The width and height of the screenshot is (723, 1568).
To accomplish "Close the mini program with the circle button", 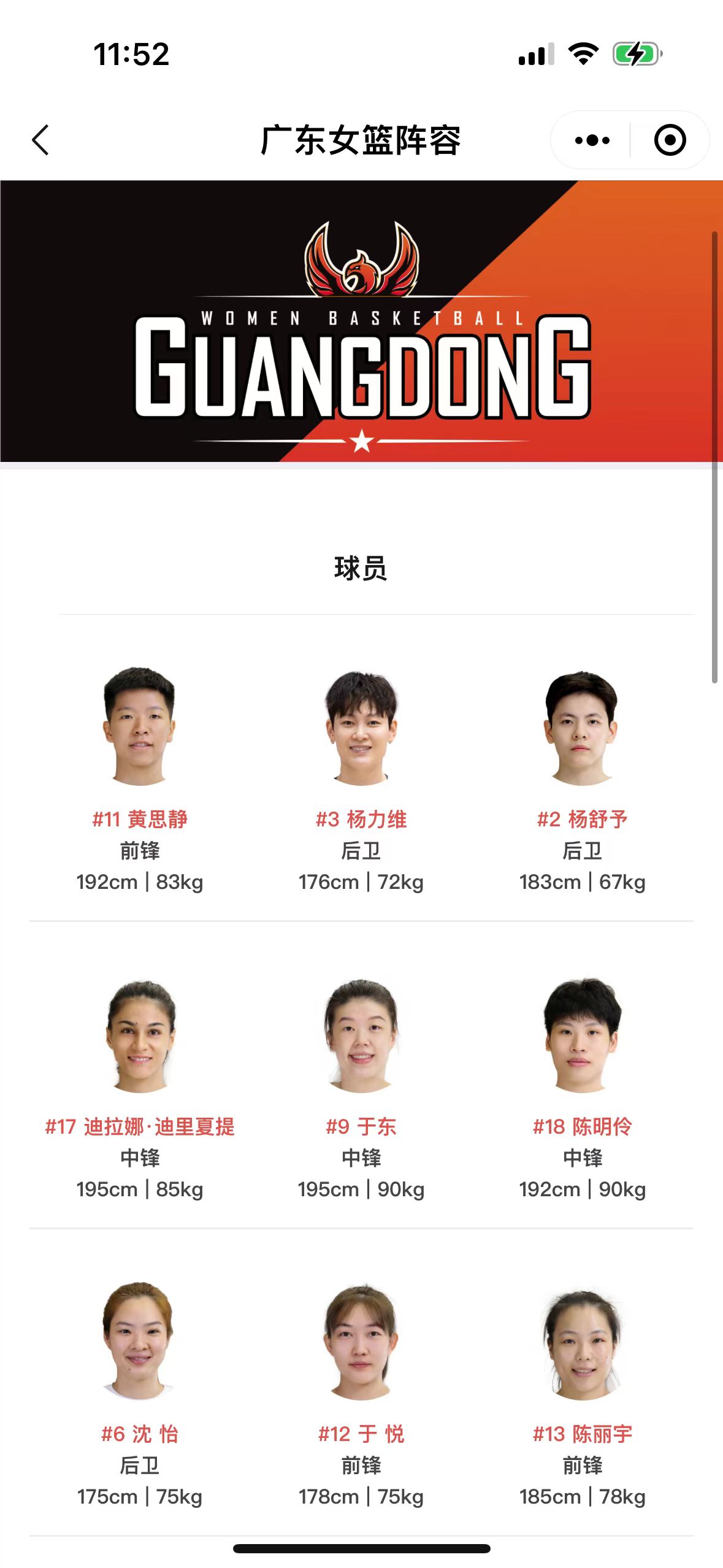I will pos(670,140).
